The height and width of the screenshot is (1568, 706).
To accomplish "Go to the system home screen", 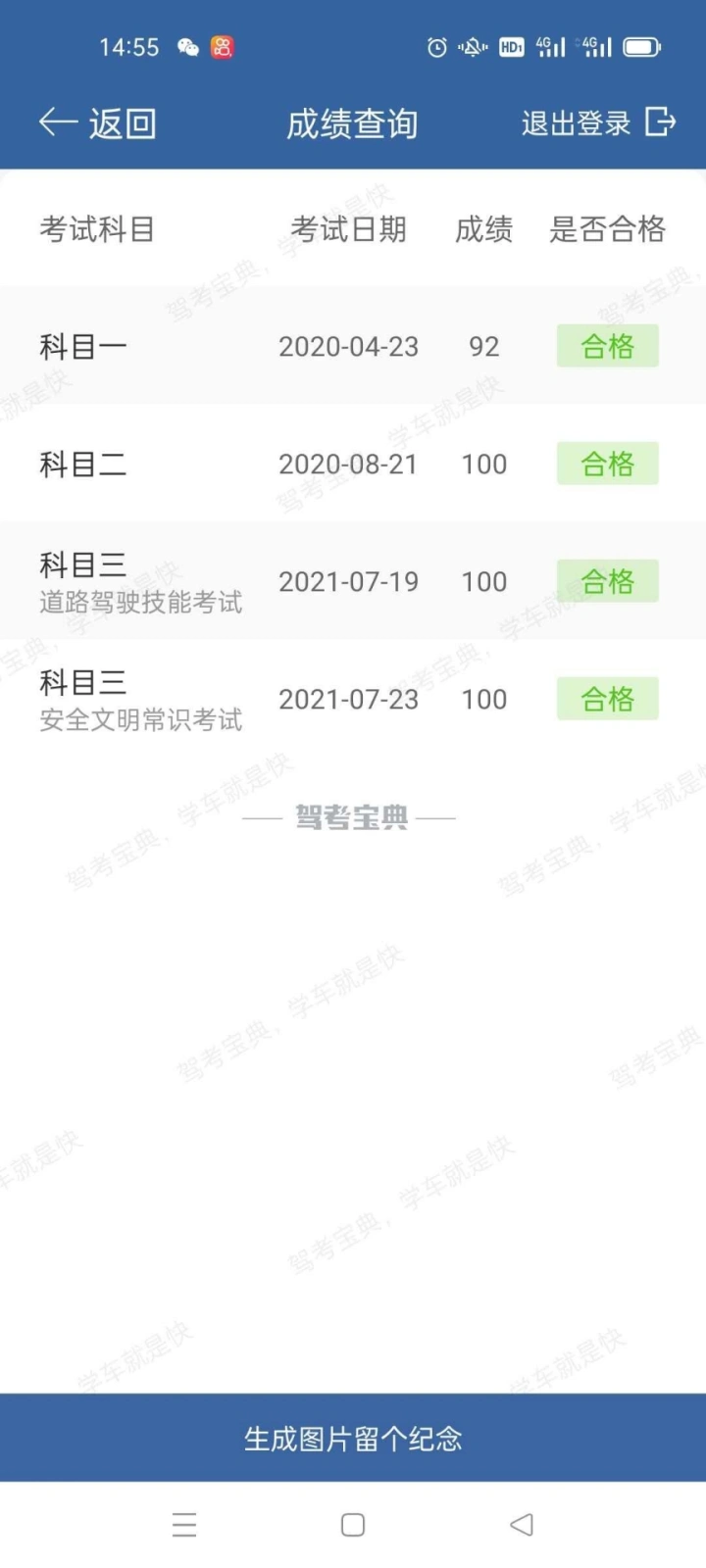I will tap(353, 1525).
